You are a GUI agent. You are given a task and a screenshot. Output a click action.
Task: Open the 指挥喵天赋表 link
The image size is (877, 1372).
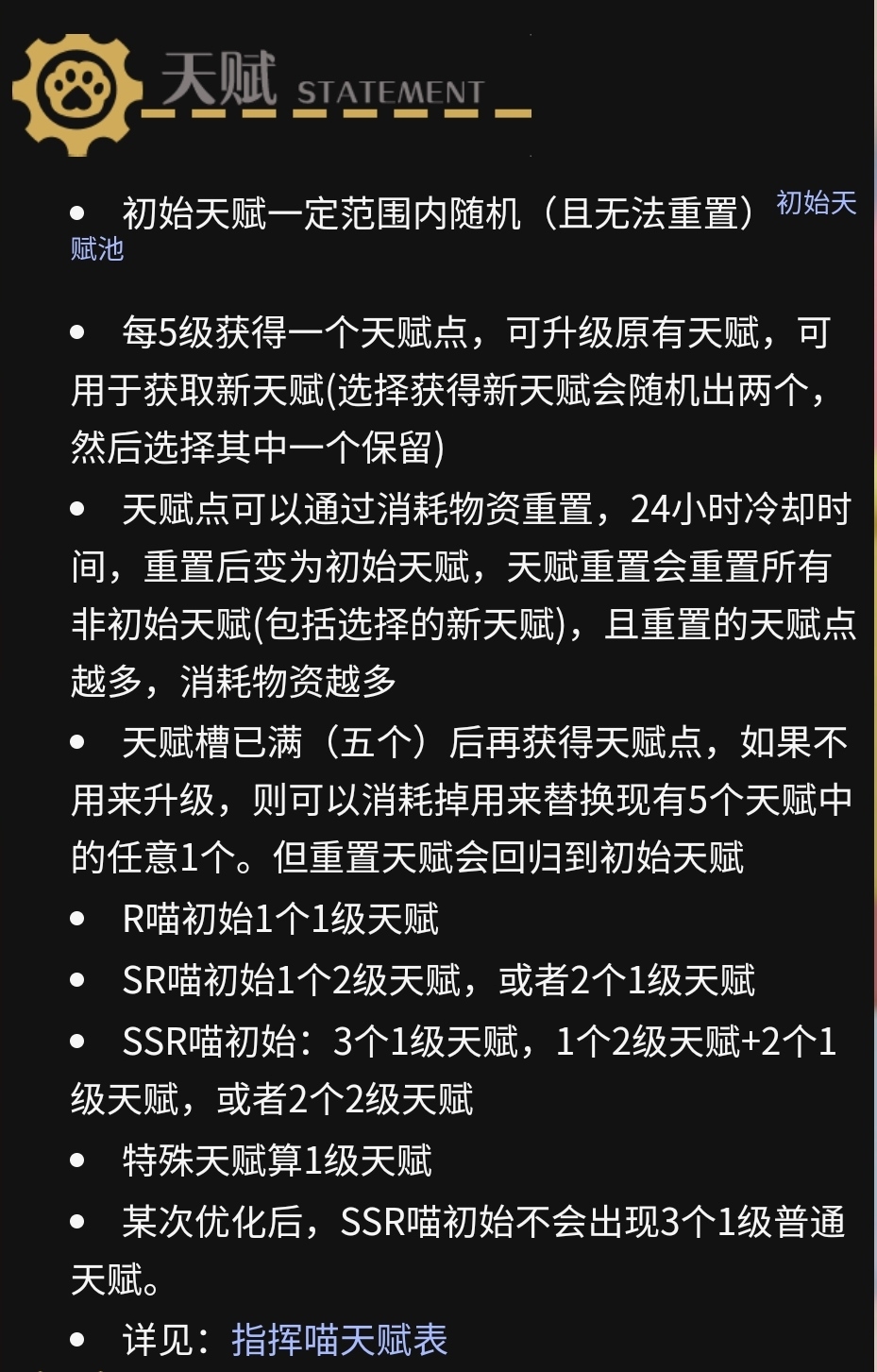pyautogui.click(x=339, y=1340)
